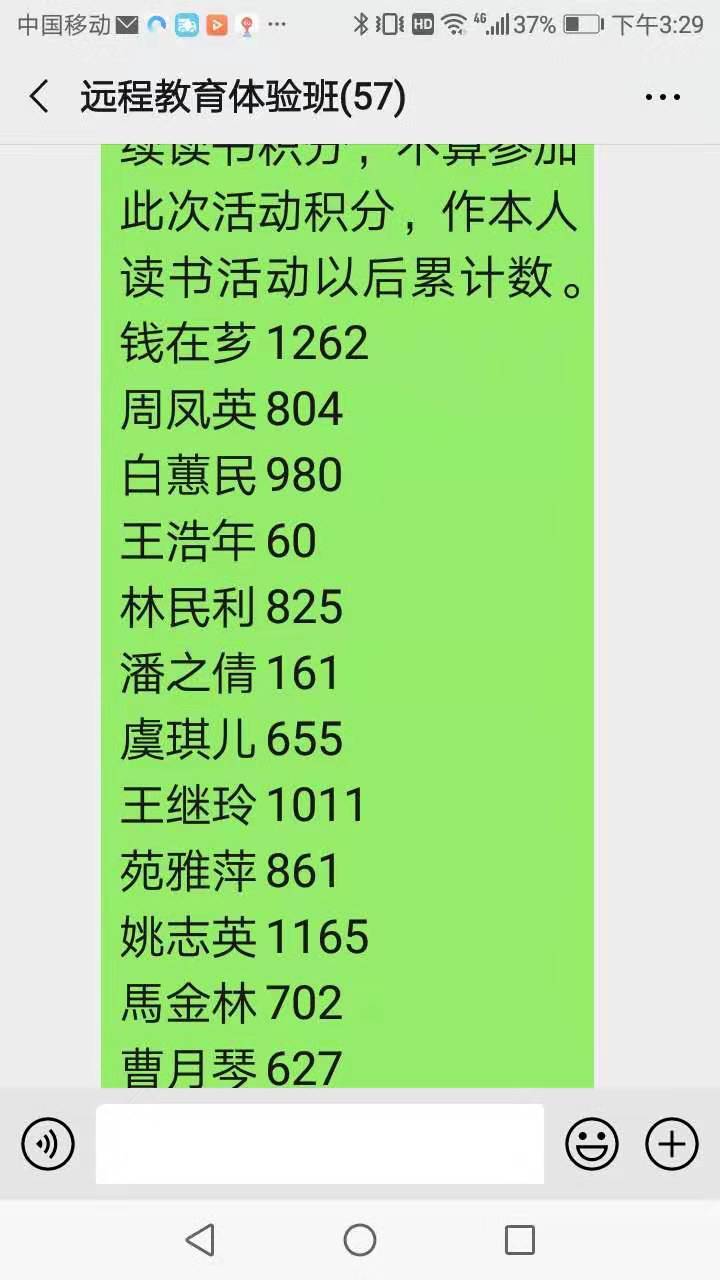Open the emoji picker
Viewport: 720px width, 1280px height.
point(592,1143)
